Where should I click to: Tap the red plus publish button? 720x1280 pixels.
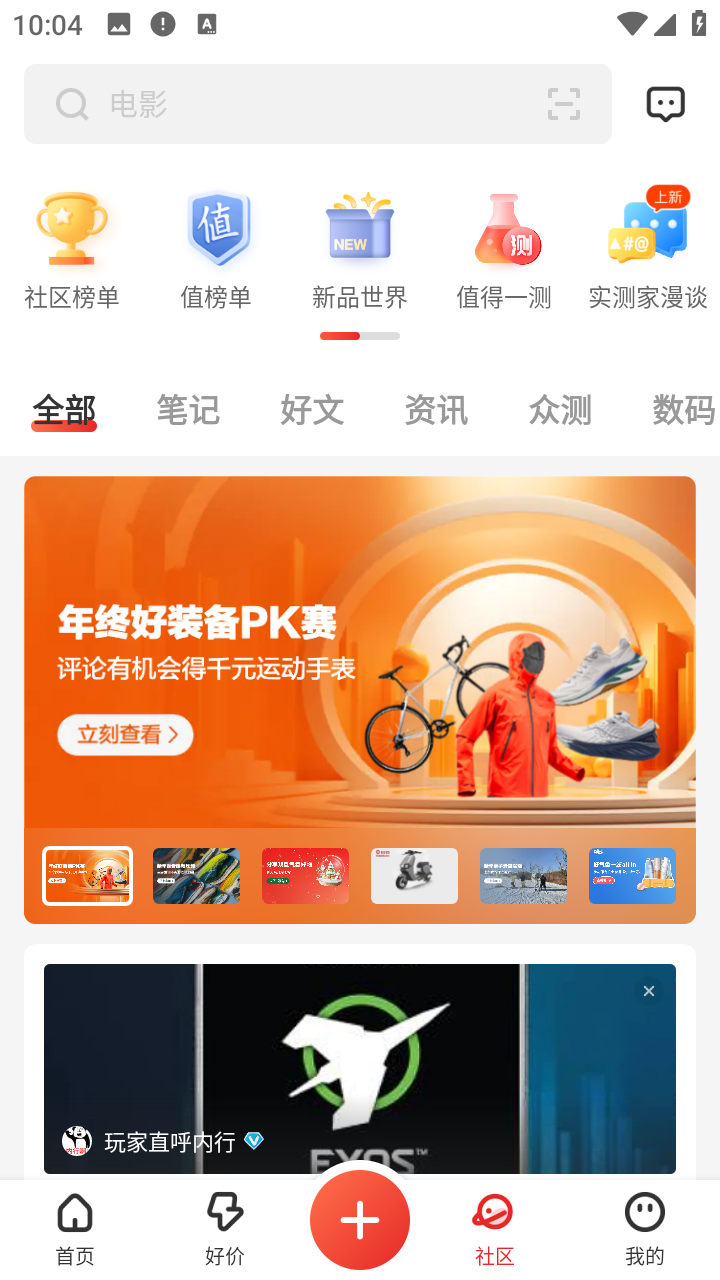point(360,1220)
